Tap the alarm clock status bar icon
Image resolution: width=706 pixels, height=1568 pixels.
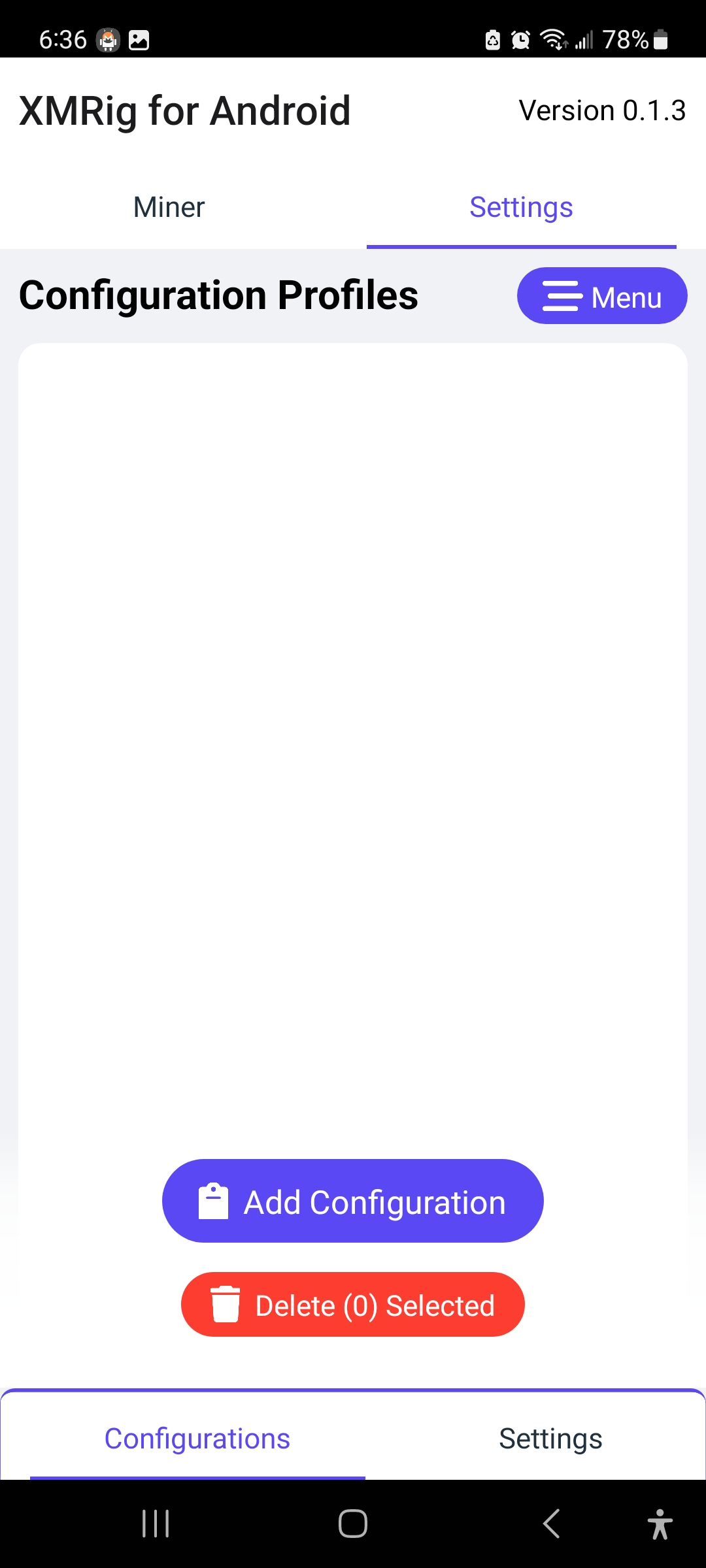point(520,41)
